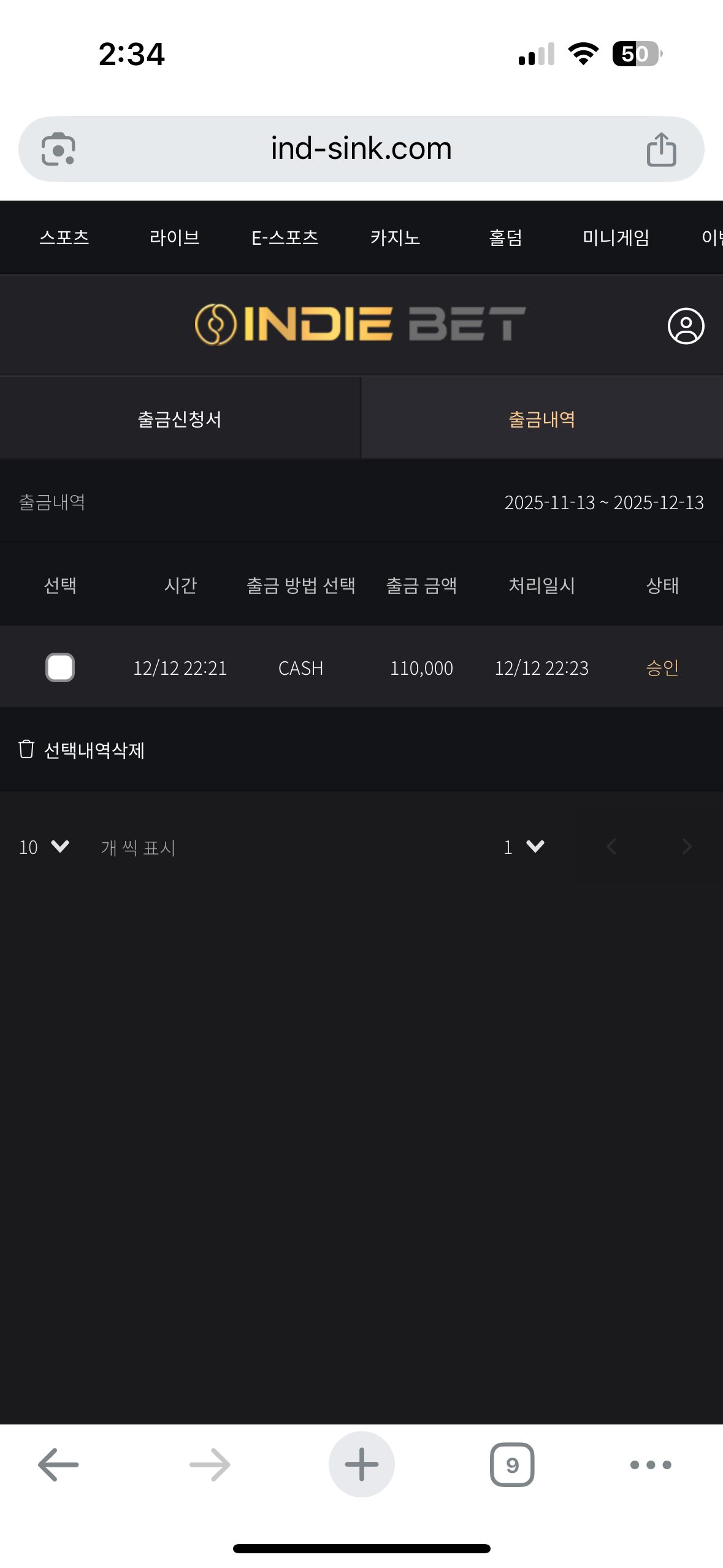Image resolution: width=723 pixels, height=1568 pixels.
Task: Switch to the 출금신청서 tab
Action: (x=180, y=419)
